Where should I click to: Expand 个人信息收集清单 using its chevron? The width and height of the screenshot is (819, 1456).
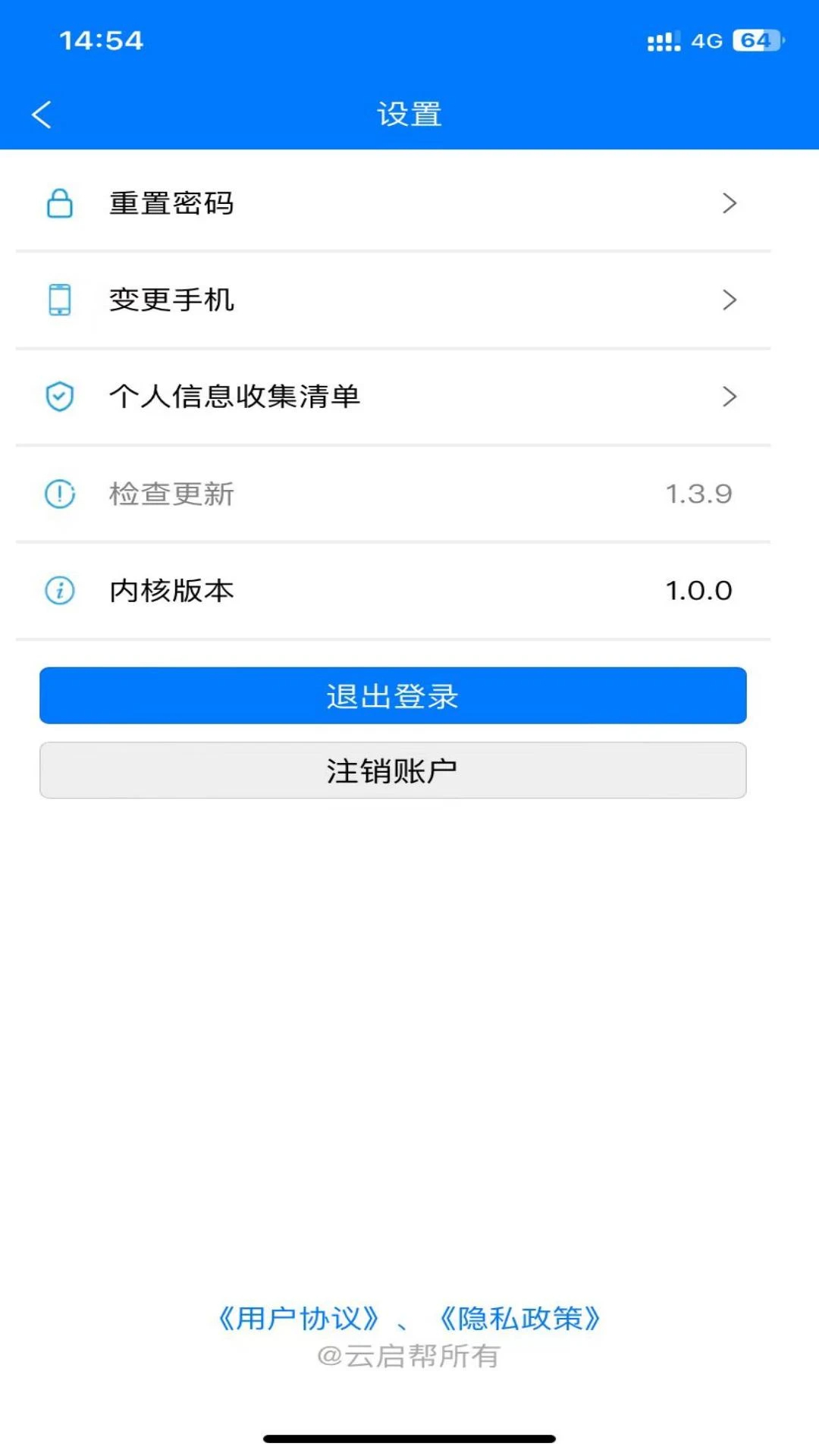click(x=729, y=396)
